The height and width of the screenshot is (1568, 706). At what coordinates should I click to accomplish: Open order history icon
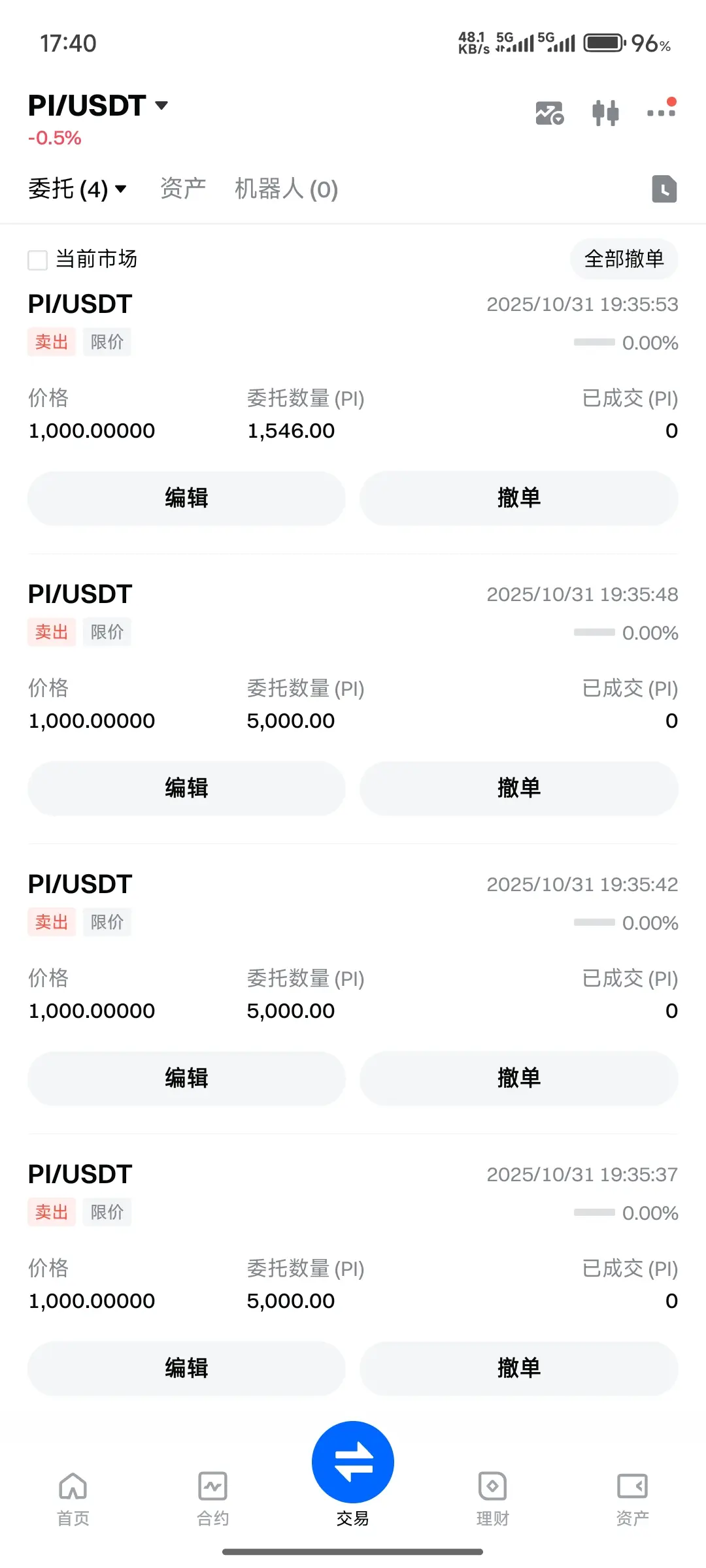pyautogui.click(x=664, y=189)
